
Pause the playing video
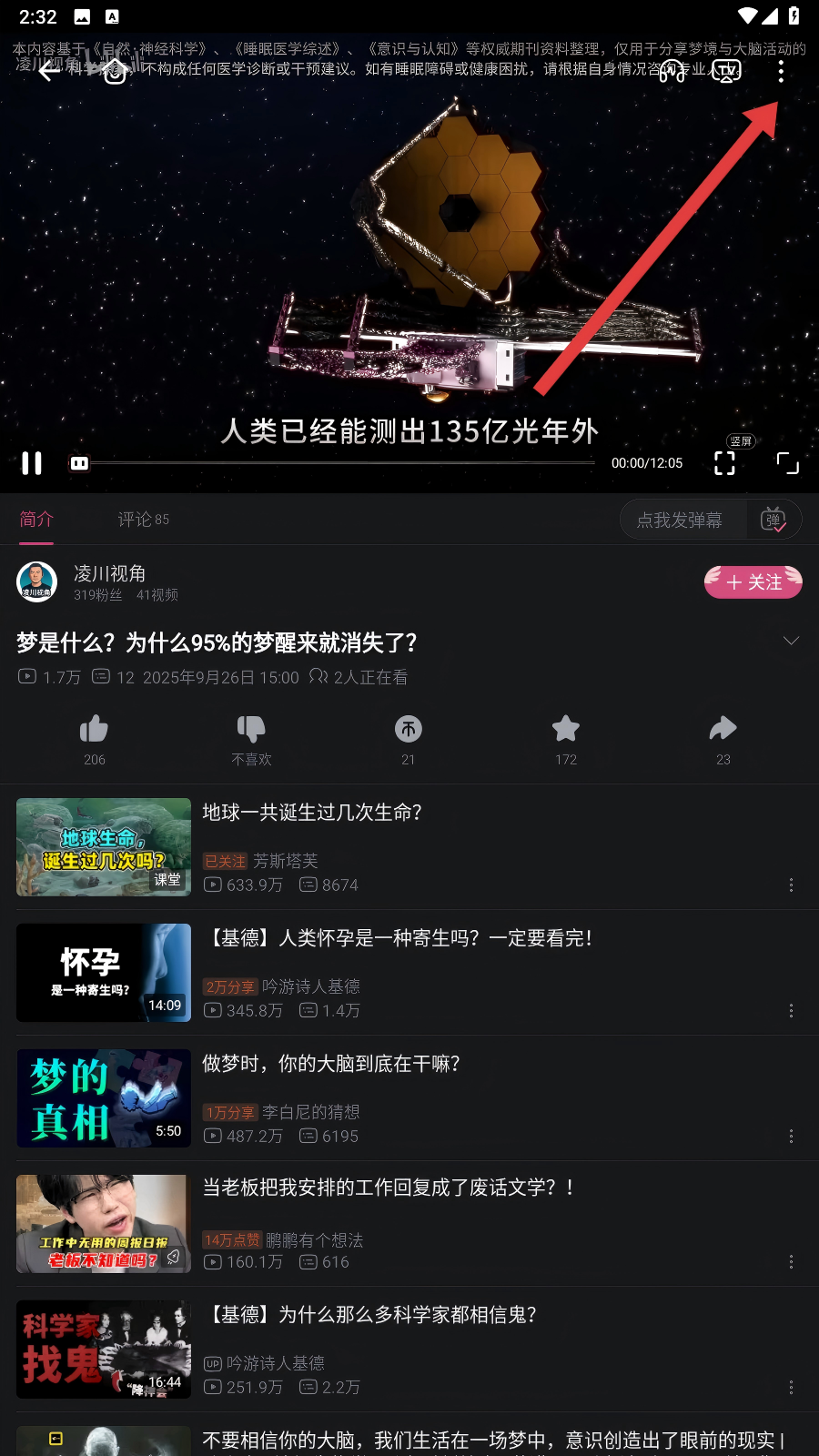[32, 463]
